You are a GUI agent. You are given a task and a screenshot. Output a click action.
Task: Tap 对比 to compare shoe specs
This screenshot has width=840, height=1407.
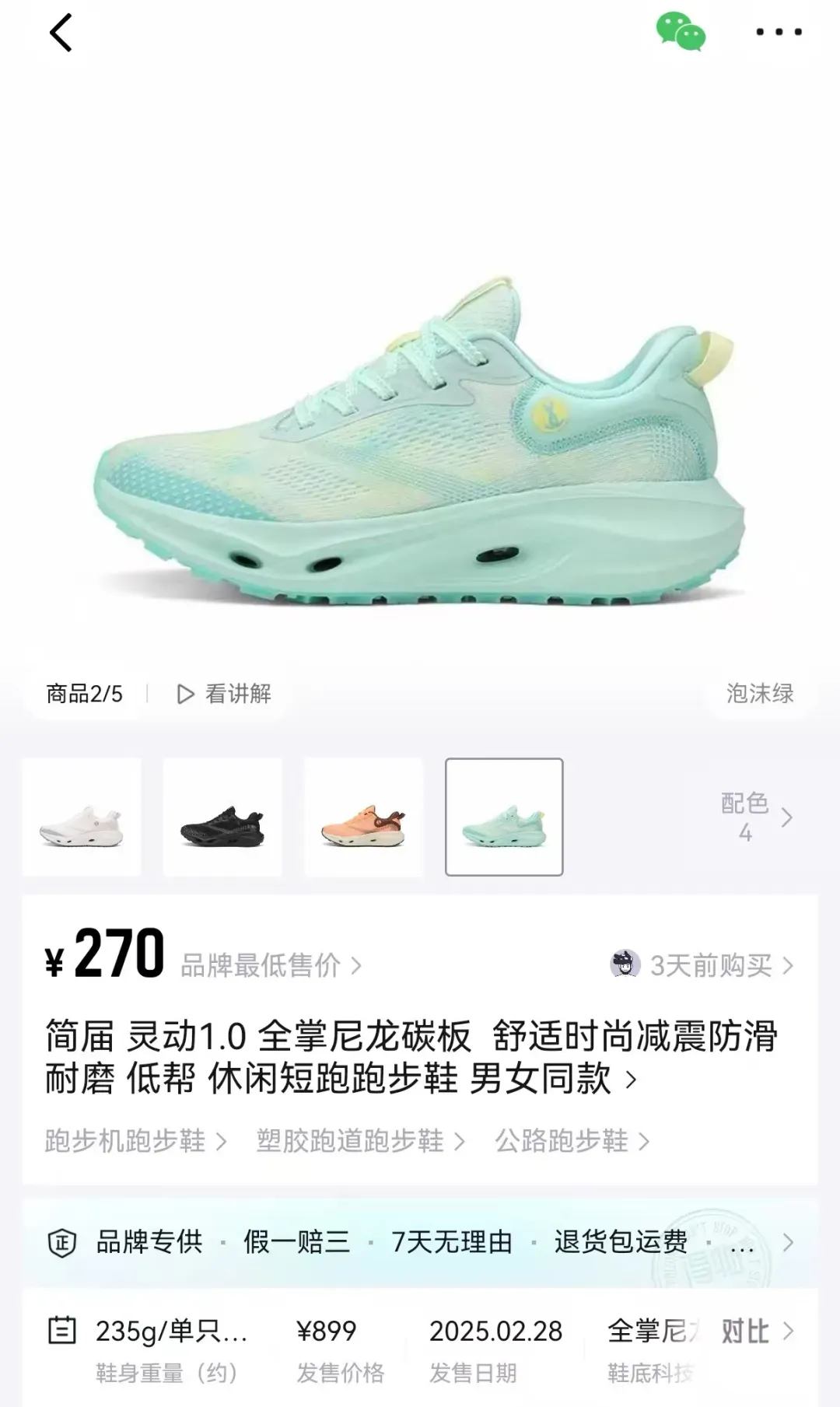click(754, 1332)
